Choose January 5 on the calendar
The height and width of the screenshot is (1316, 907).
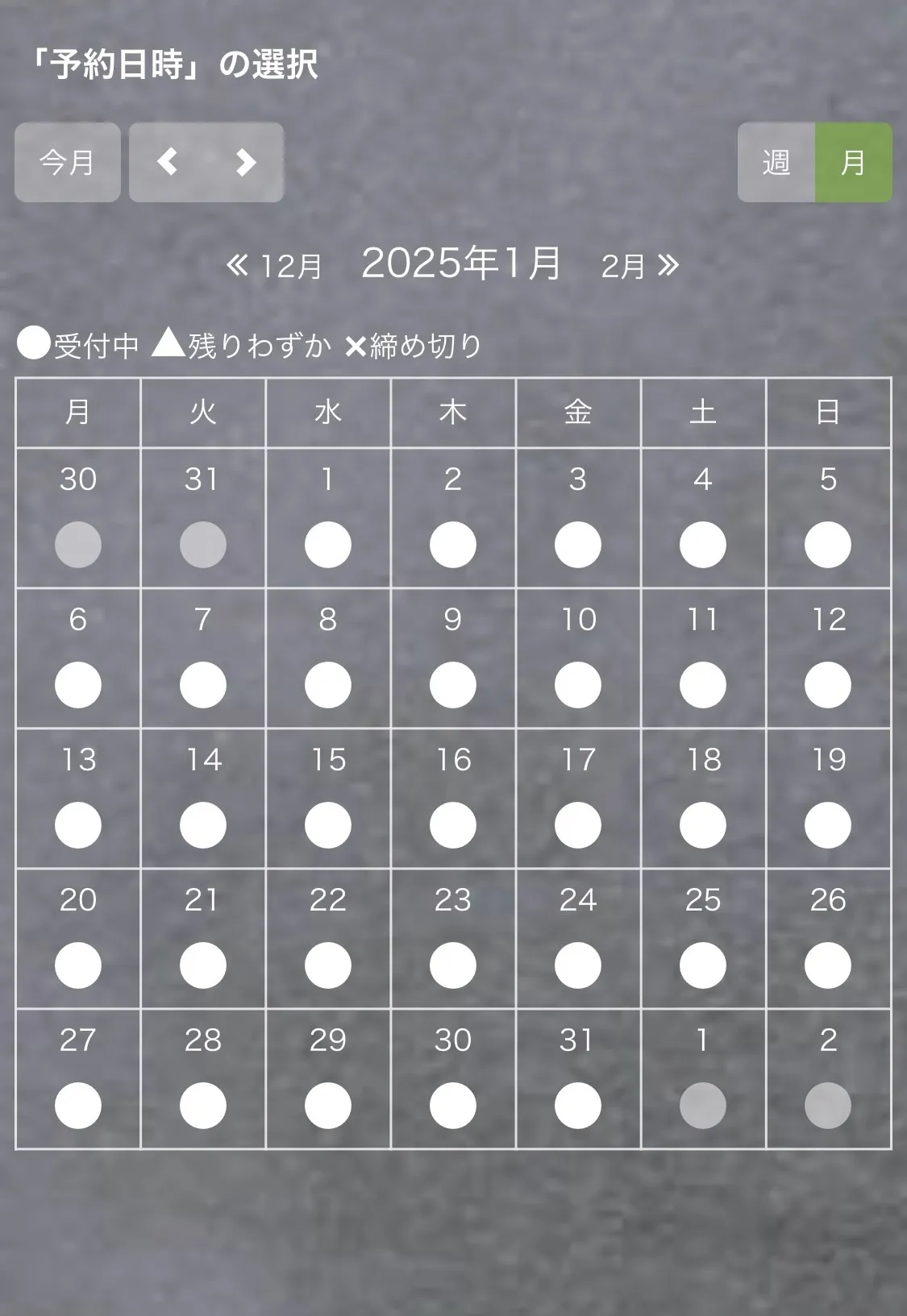828,544
